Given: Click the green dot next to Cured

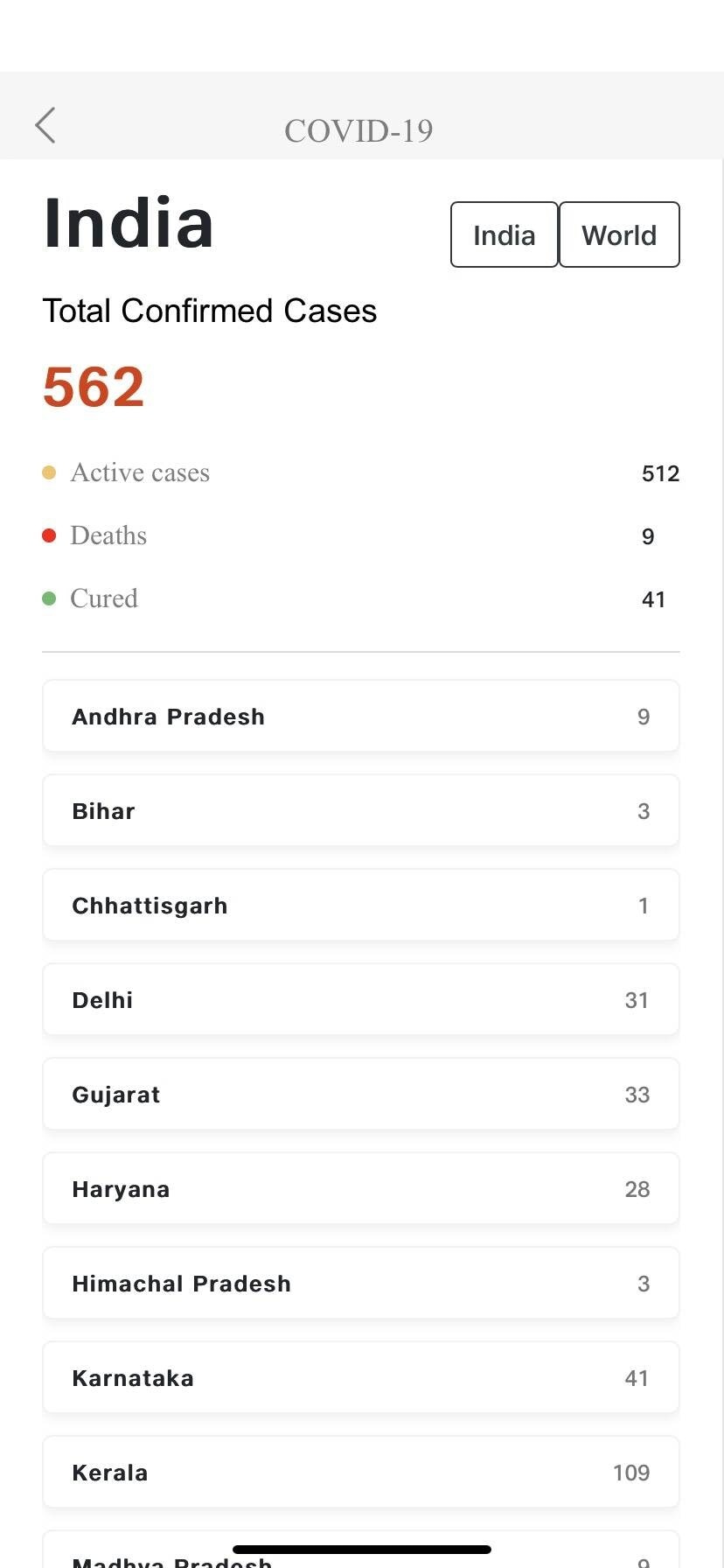Looking at the screenshot, I should (50, 598).
